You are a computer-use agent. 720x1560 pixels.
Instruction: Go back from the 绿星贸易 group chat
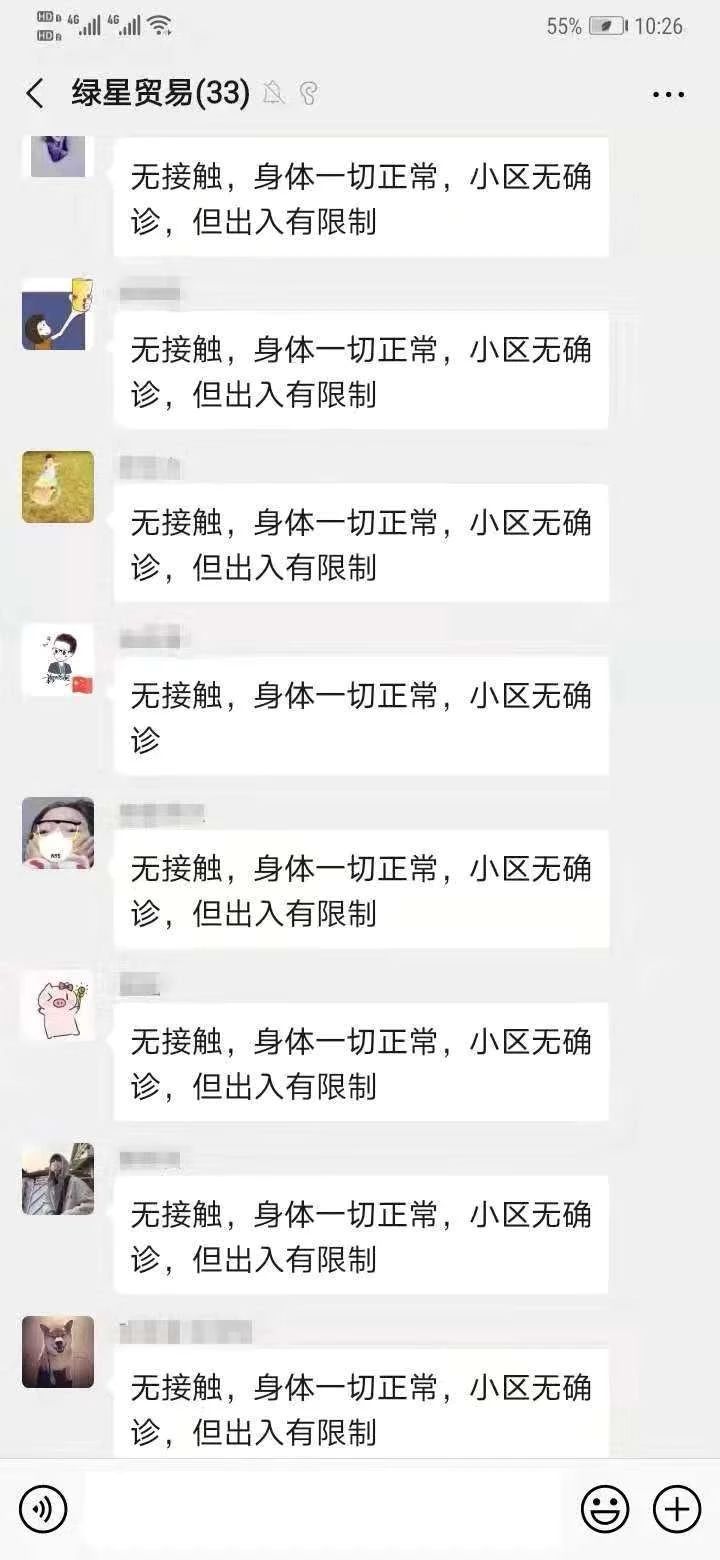35,94
